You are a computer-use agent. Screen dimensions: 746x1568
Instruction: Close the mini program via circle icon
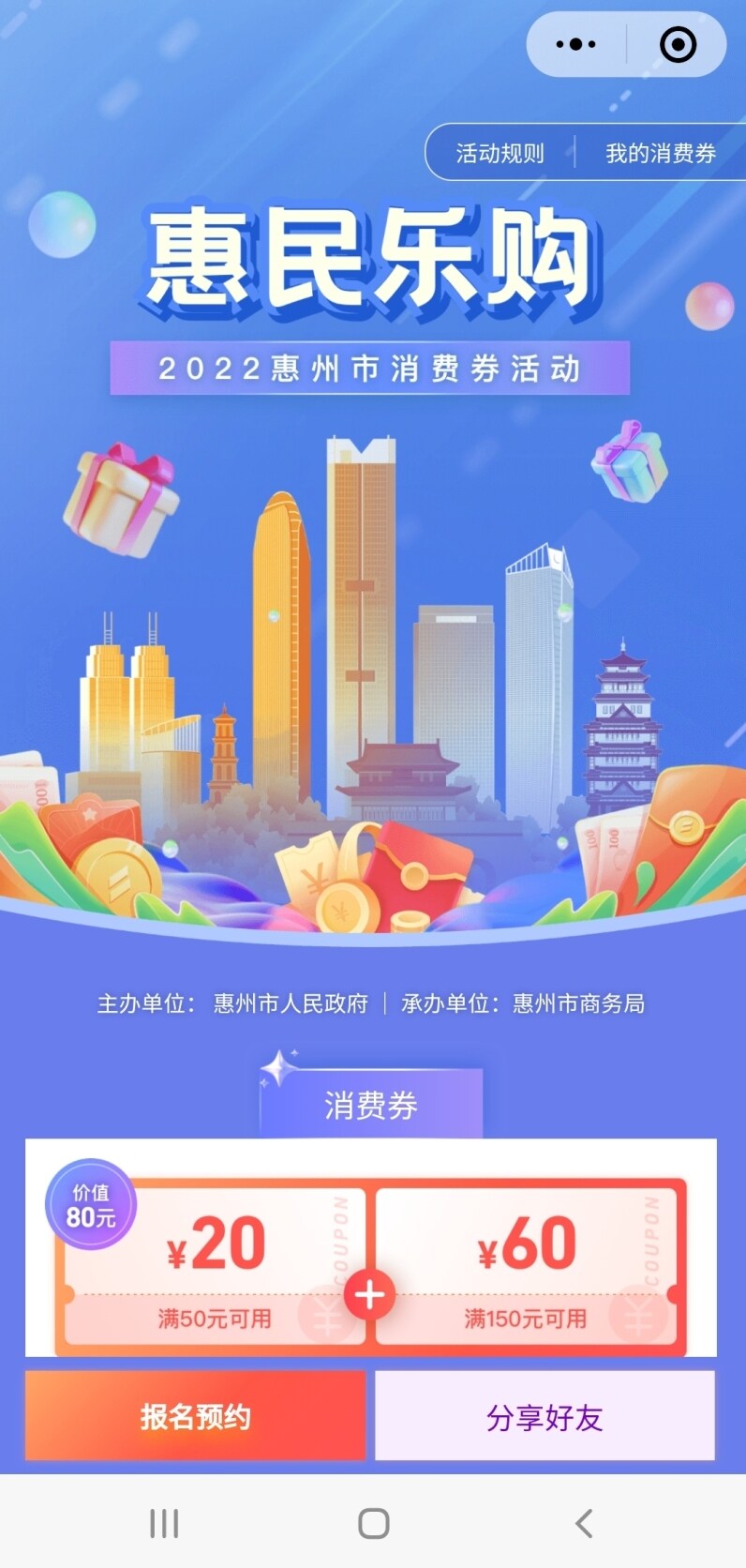point(678,44)
